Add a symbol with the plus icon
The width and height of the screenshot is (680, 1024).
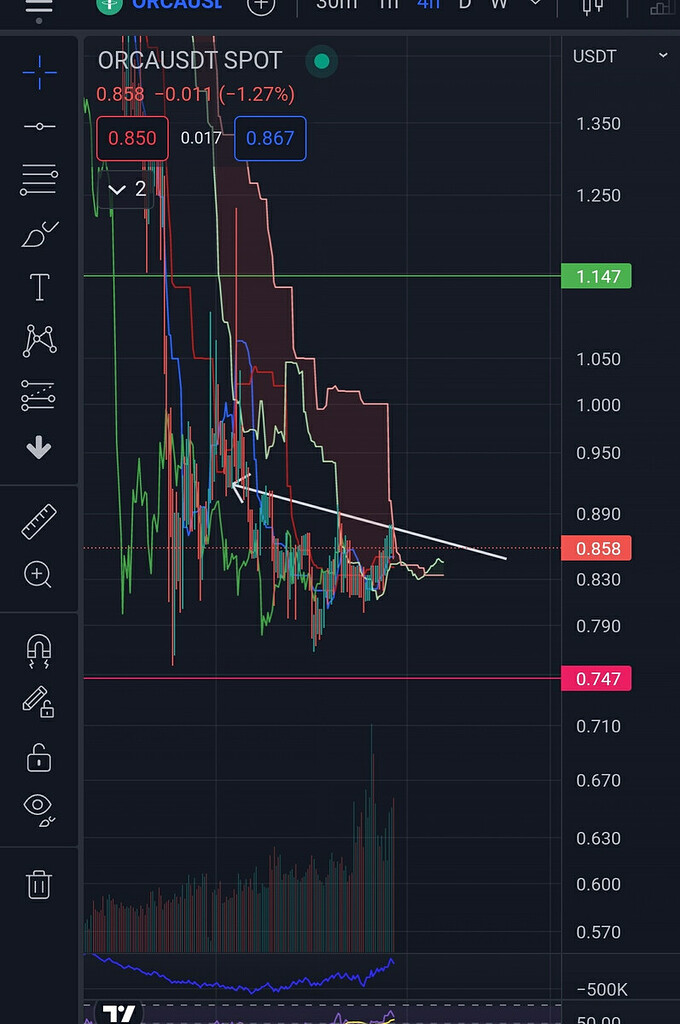click(261, 4)
